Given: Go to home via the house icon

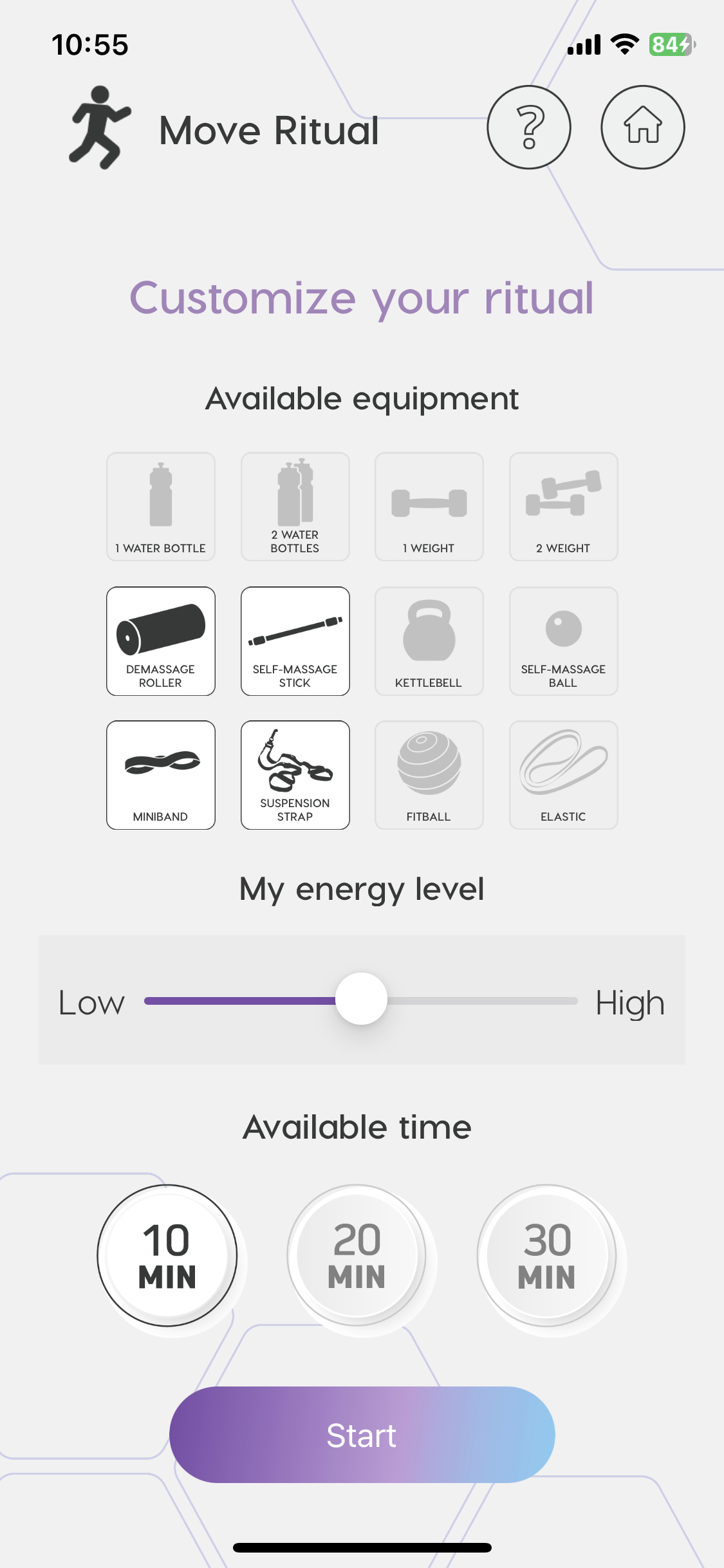Looking at the screenshot, I should pos(642,127).
